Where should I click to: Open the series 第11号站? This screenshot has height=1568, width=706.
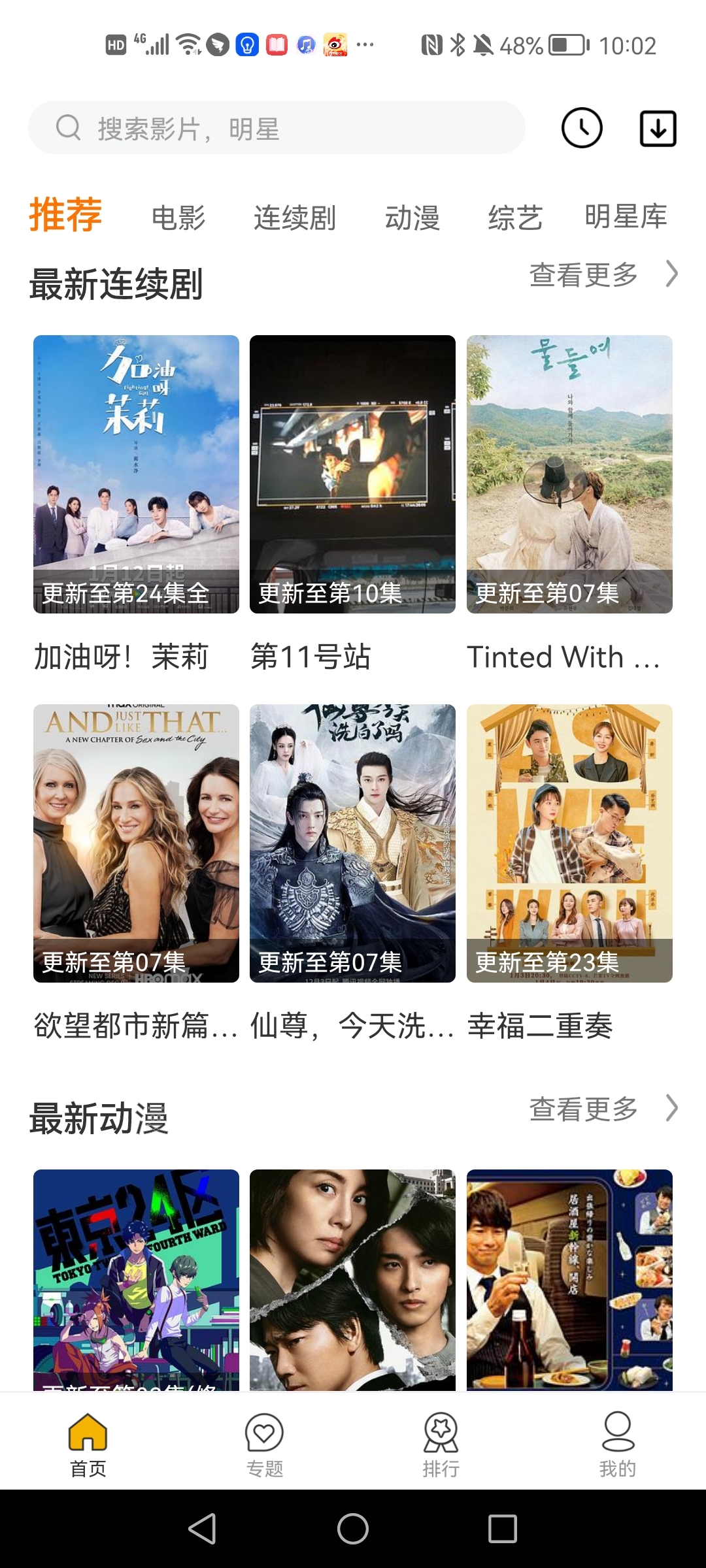352,474
